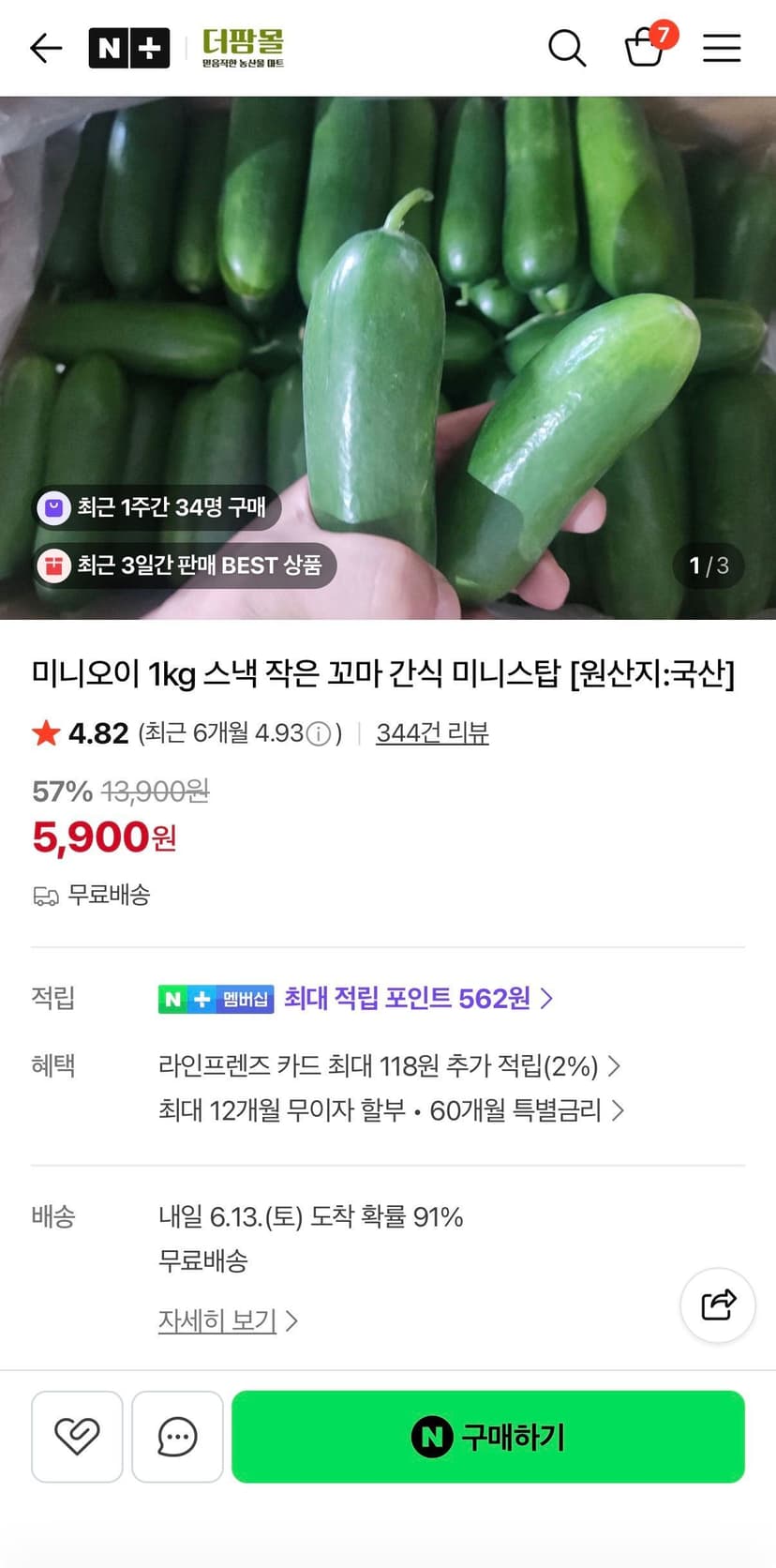Open the hamburger menu
Screen dimensions: 776x1568
[722, 48]
